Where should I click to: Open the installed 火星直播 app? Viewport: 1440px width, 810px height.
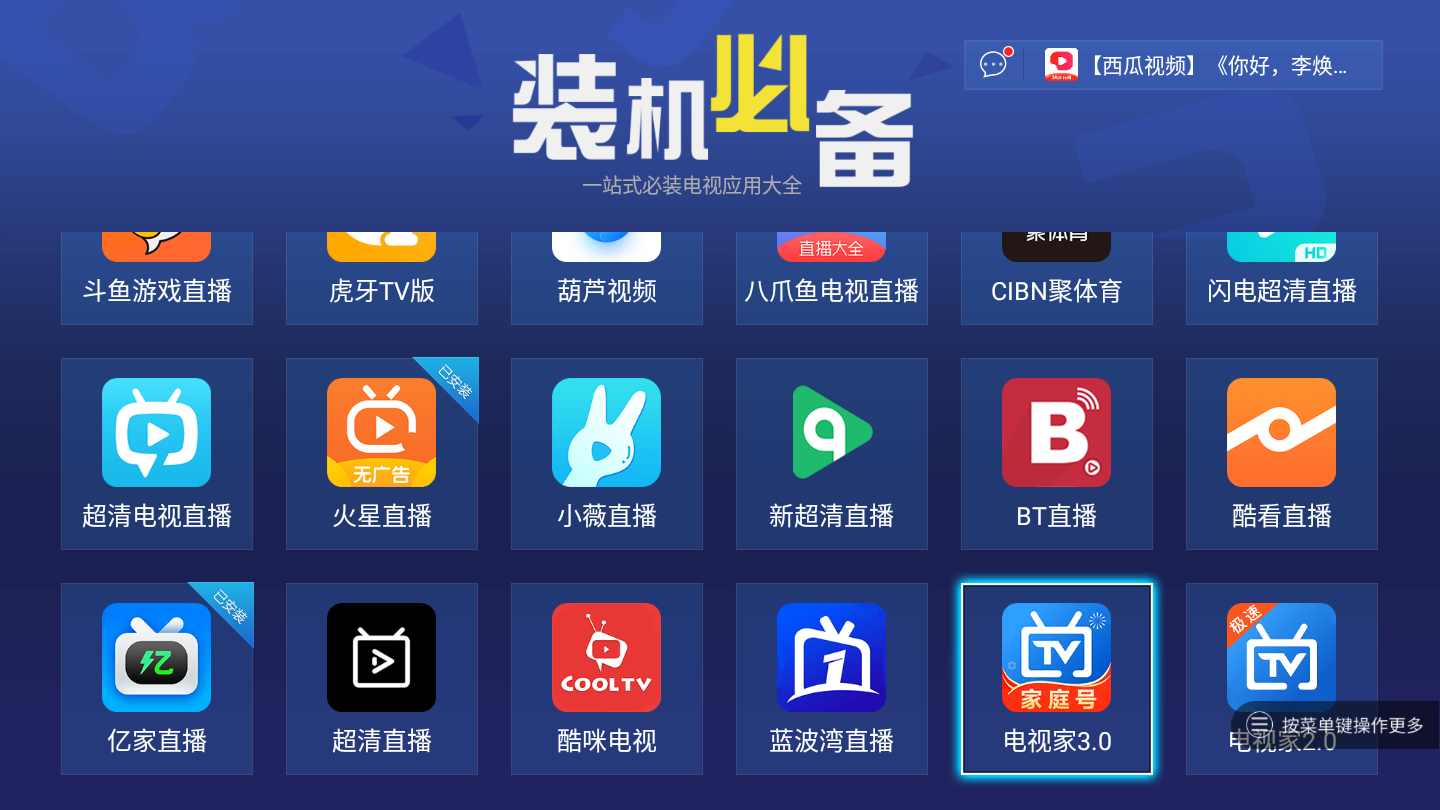382,453
